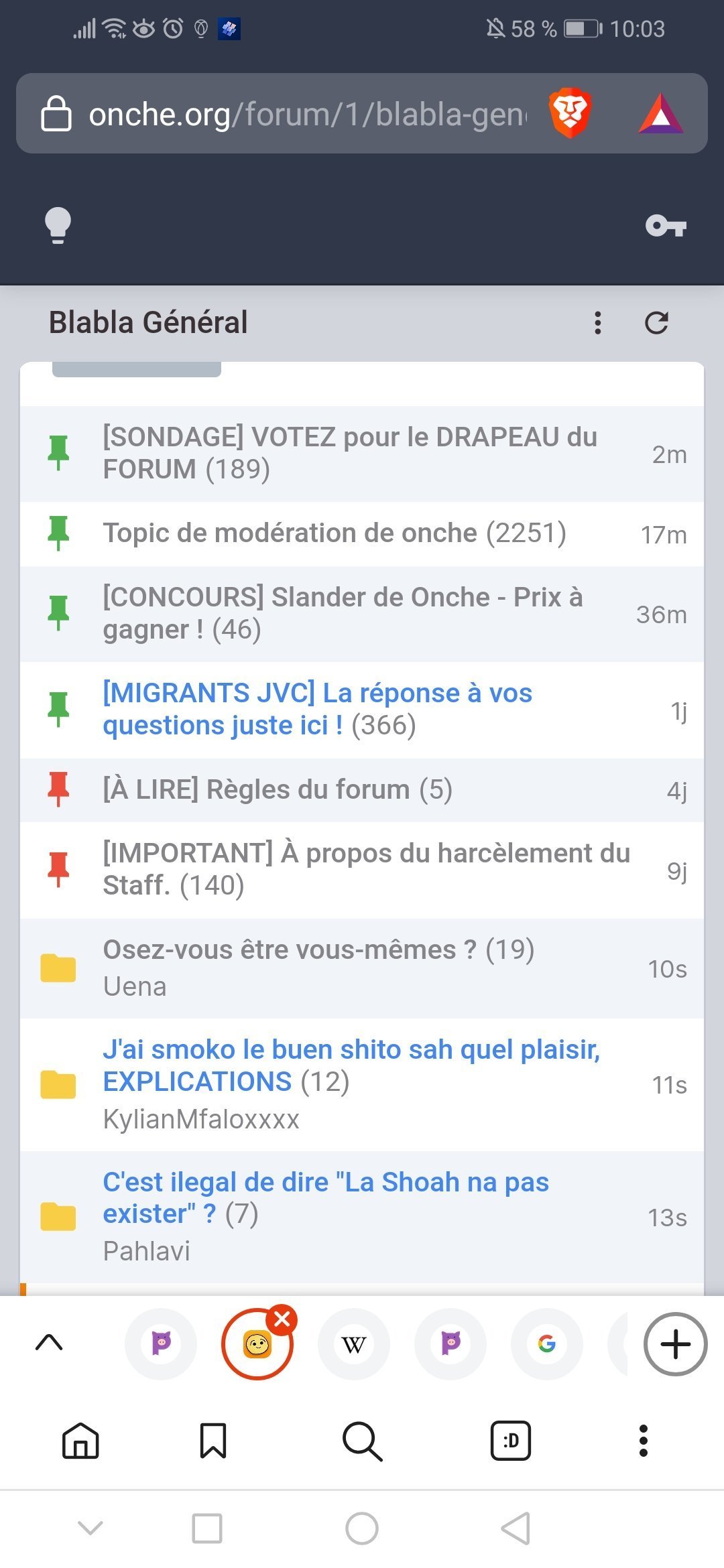Open the SONDAGE drapeau du forum topic

(x=350, y=453)
